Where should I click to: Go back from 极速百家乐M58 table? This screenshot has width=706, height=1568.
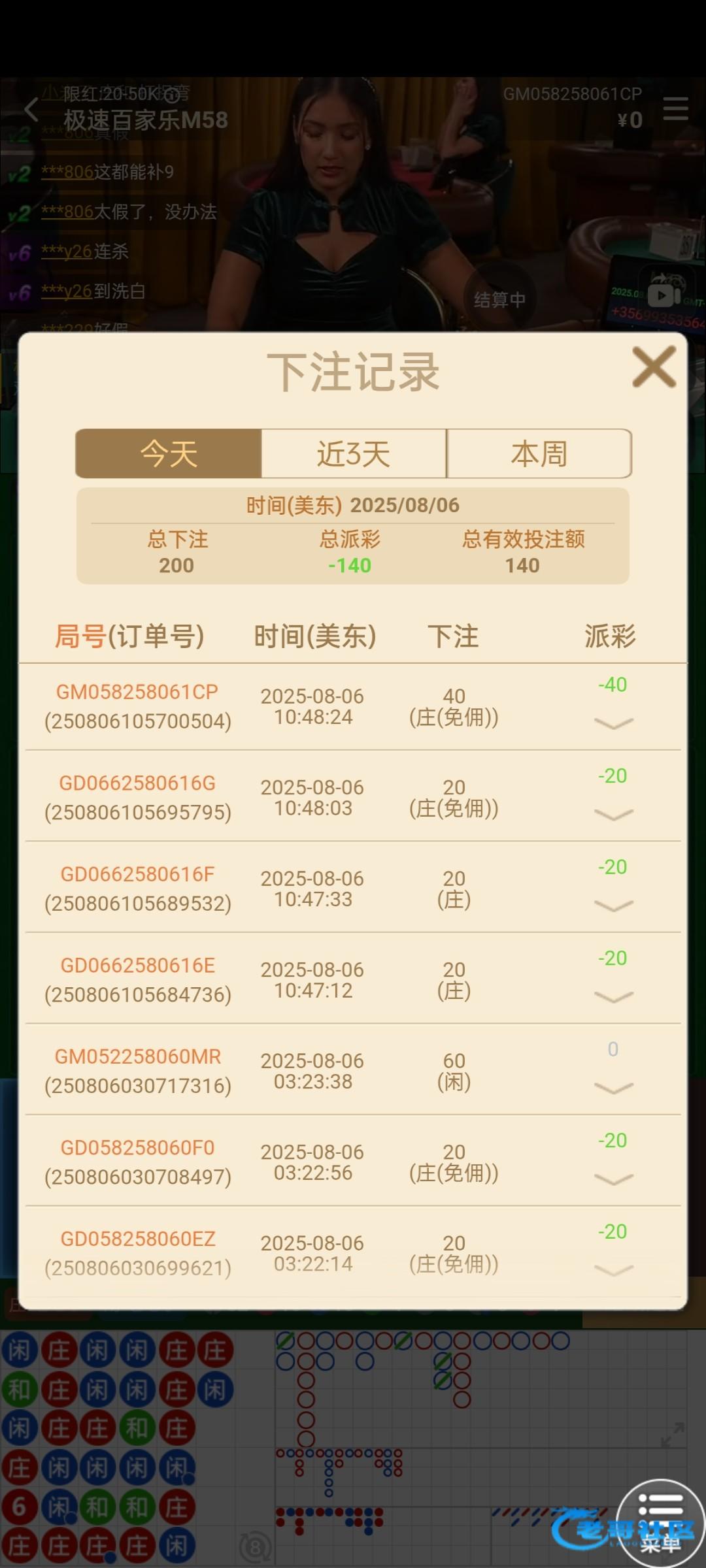(31, 109)
